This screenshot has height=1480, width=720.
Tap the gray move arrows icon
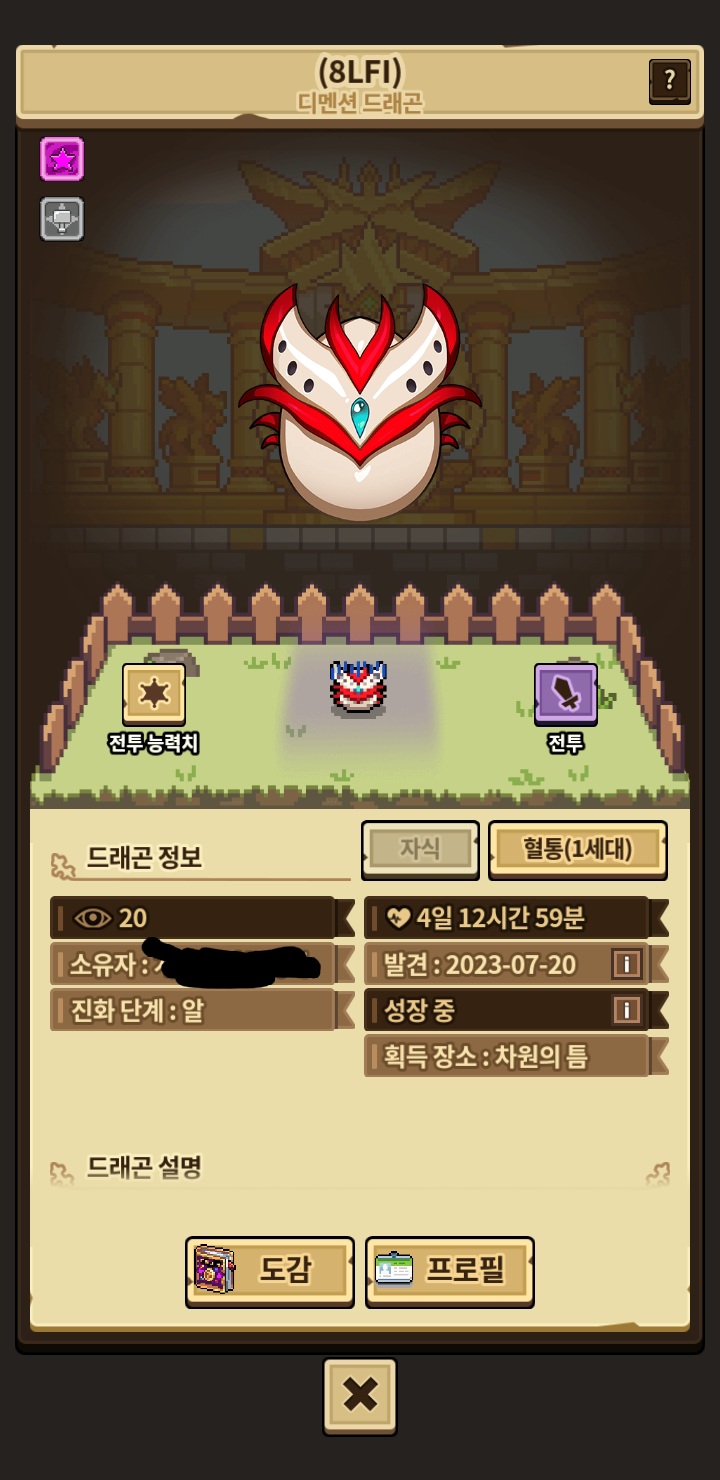(x=62, y=219)
